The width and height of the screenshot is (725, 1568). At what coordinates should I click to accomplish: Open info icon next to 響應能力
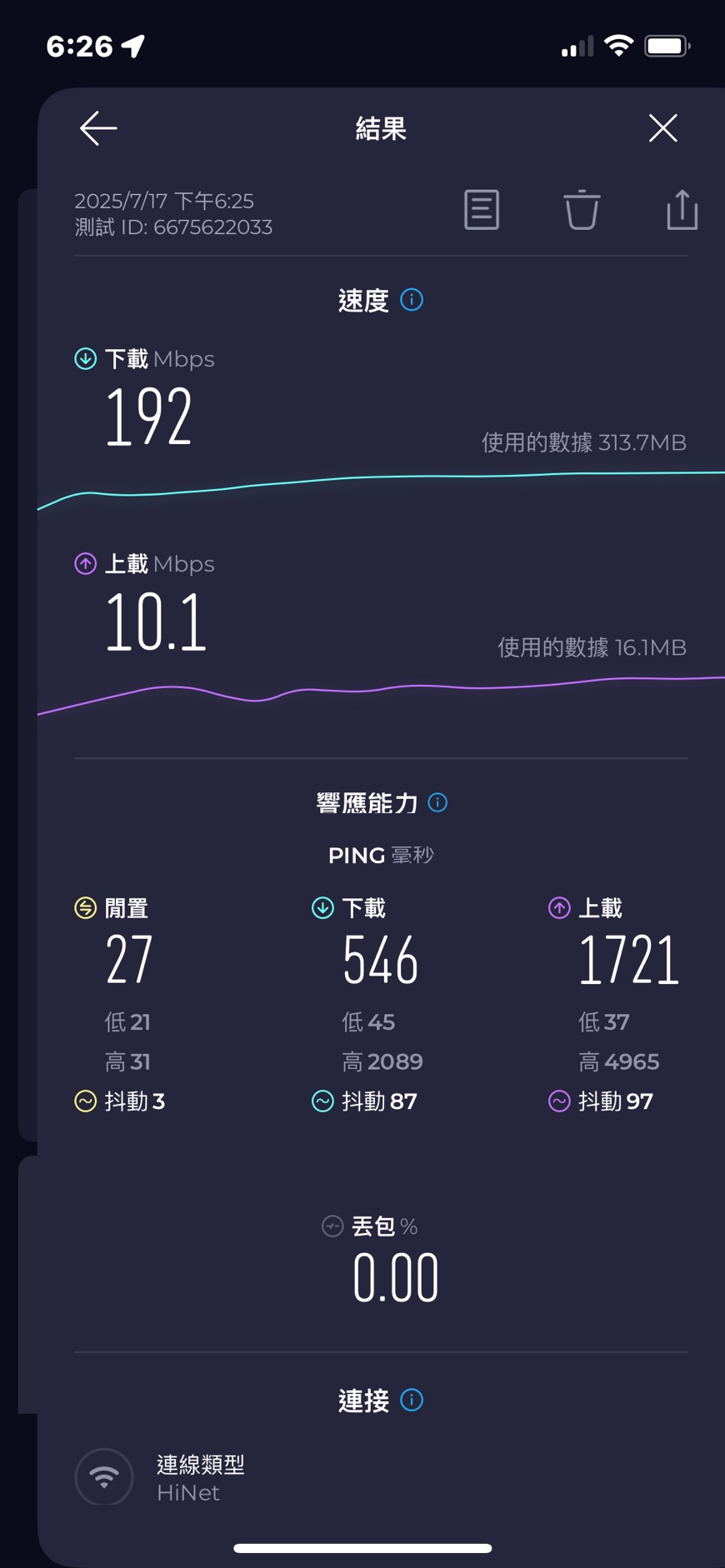(437, 802)
